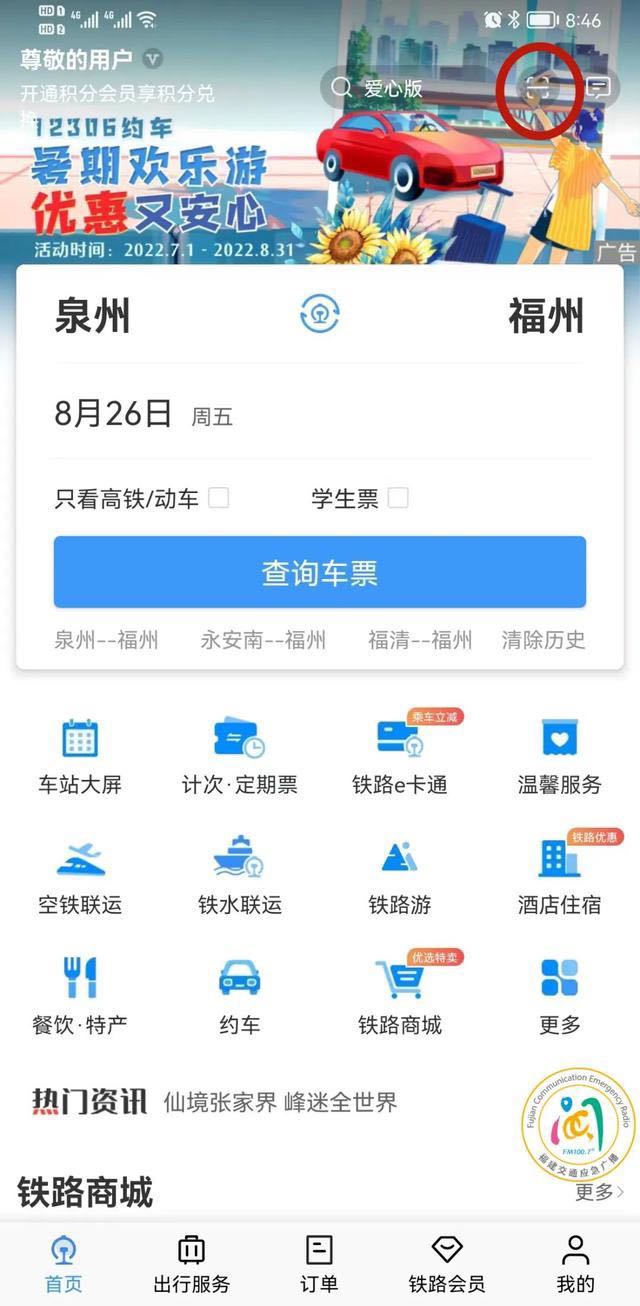Open the QR scan icon
Screen dimensions: 640x1306
point(538,88)
